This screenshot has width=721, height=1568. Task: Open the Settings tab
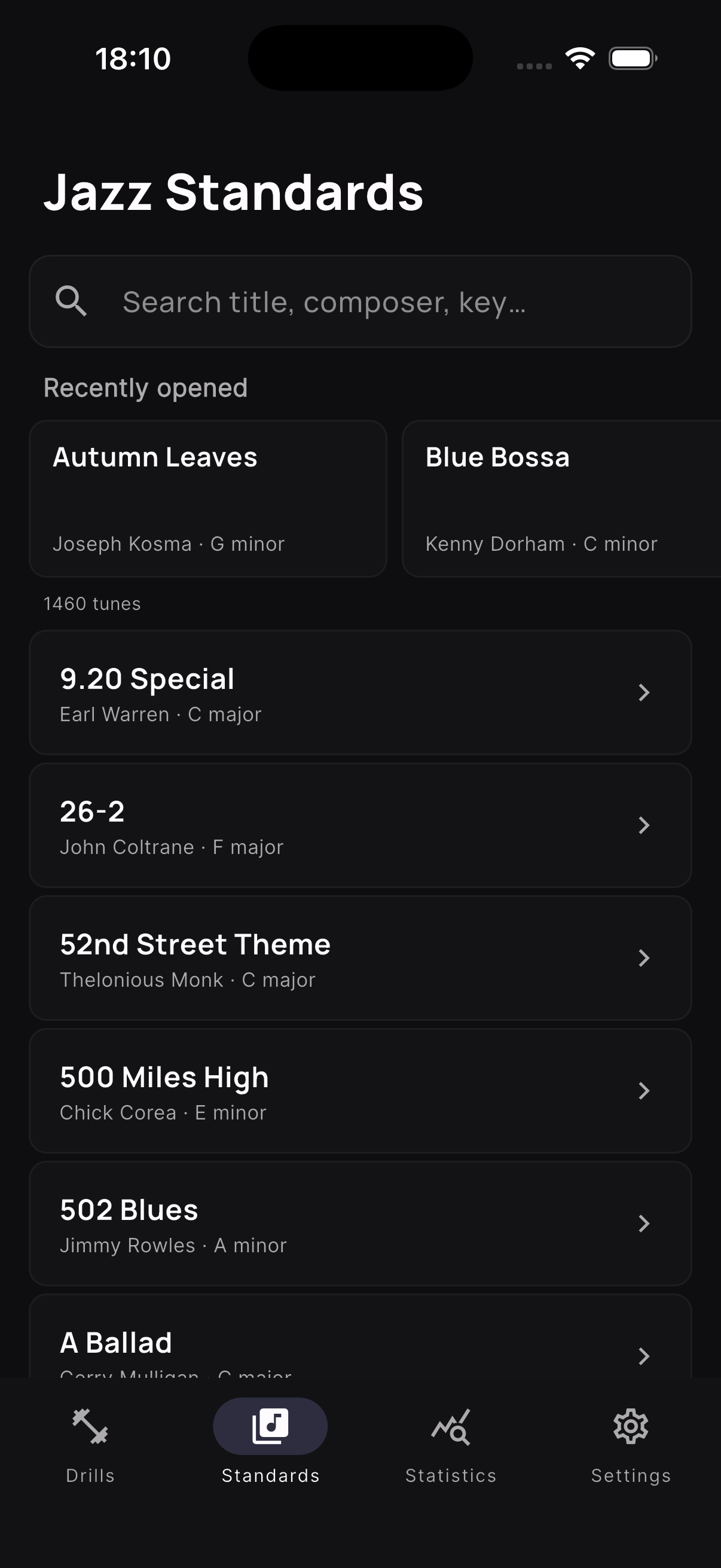631,1440
